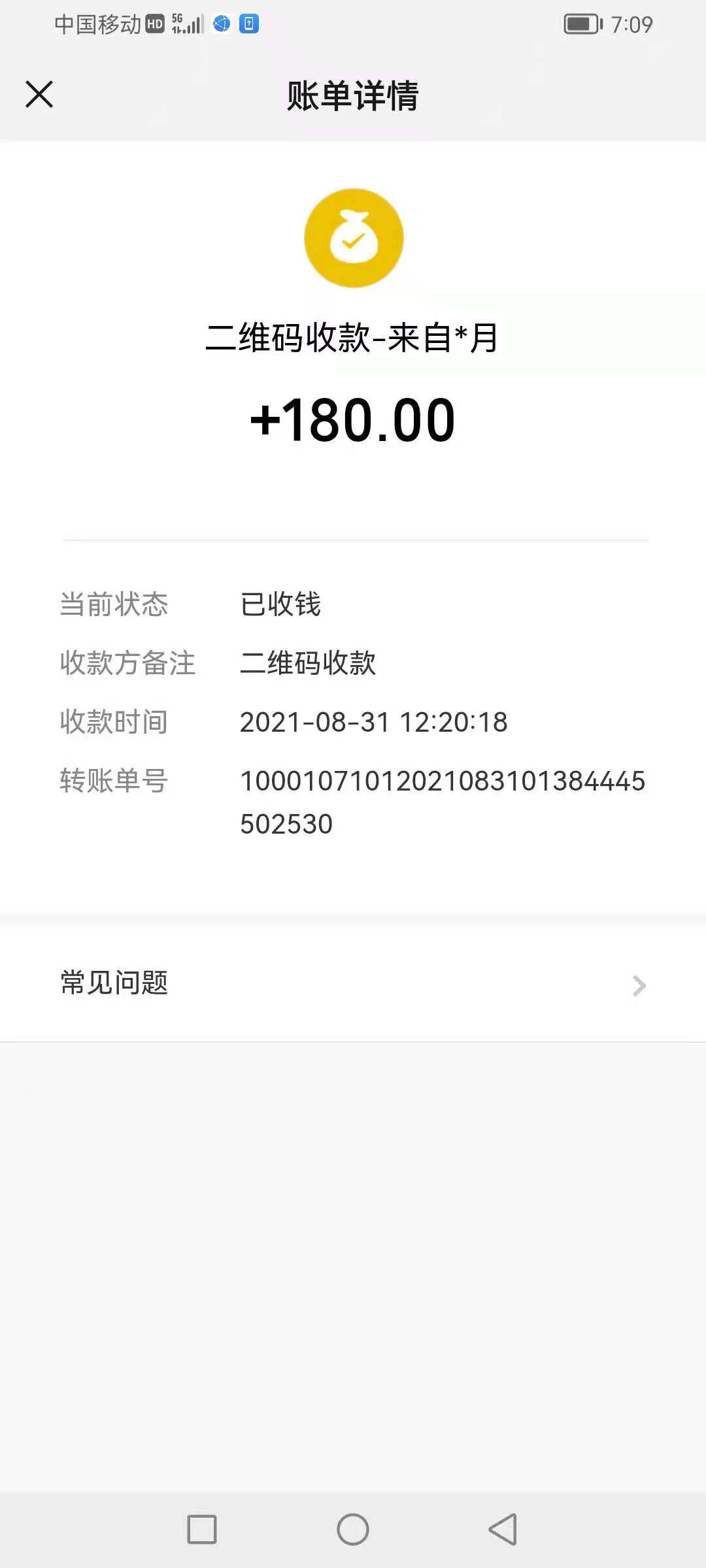Image resolution: width=706 pixels, height=1568 pixels.
Task: Return to the home screen
Action: pyautogui.click(x=353, y=1529)
